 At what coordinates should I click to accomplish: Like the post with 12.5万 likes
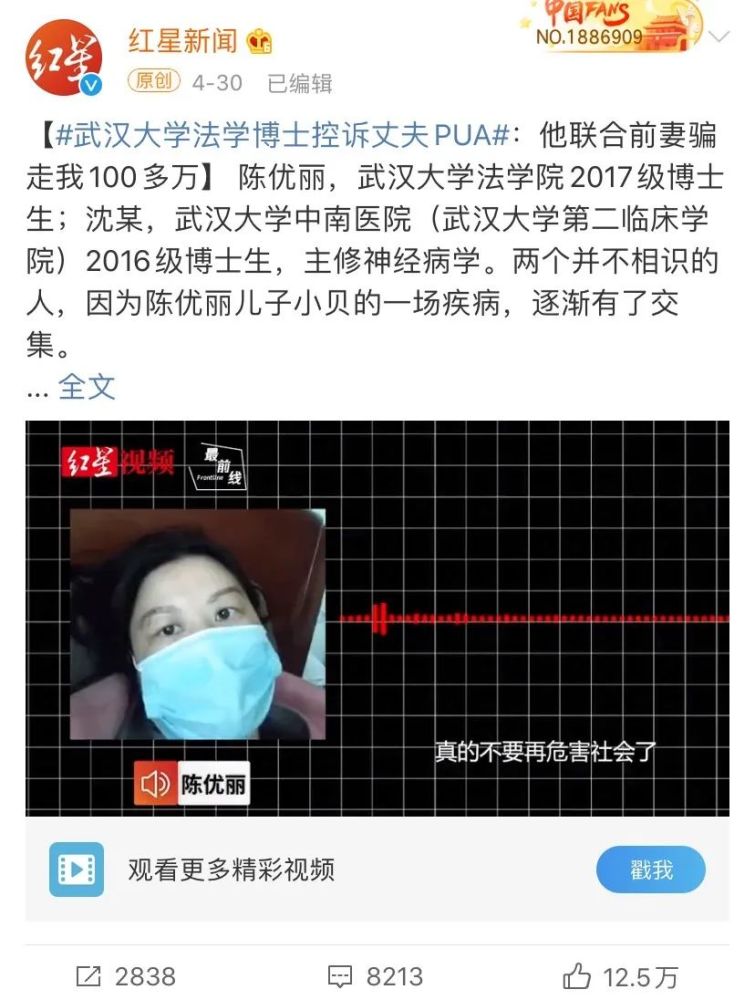pyautogui.click(x=620, y=975)
